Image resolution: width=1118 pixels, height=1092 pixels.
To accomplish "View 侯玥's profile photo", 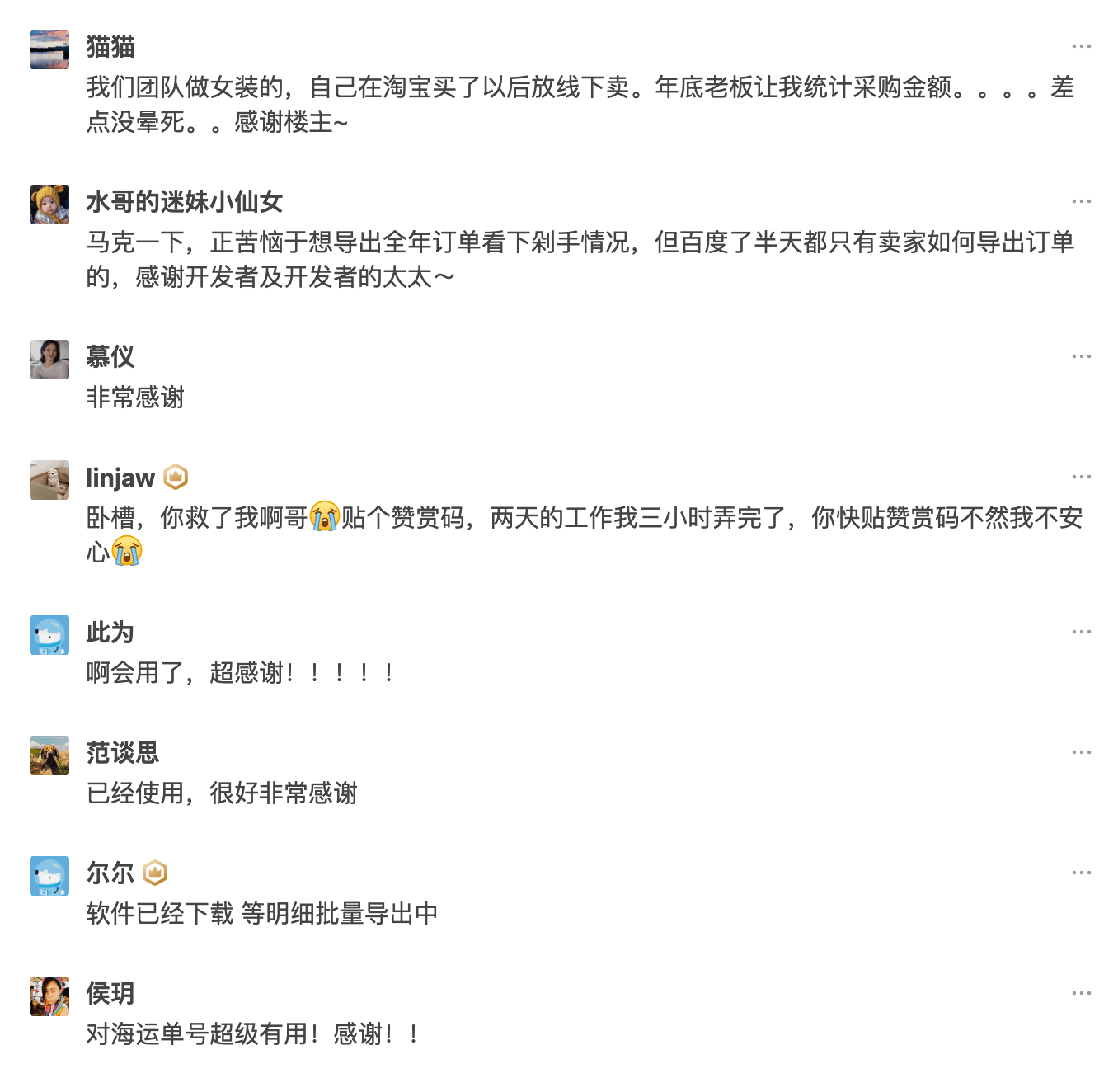I will click(x=49, y=996).
